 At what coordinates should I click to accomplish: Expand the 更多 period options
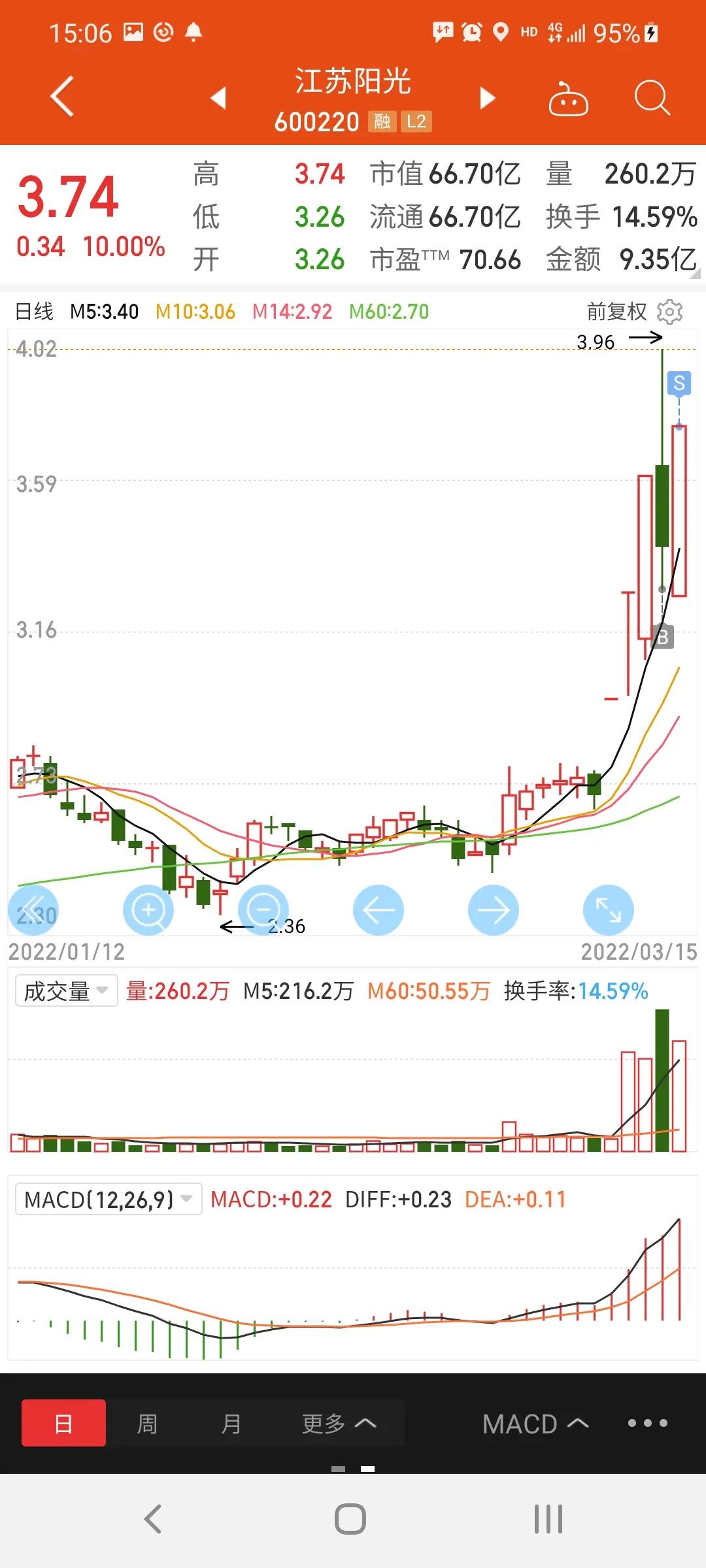coord(339,1423)
